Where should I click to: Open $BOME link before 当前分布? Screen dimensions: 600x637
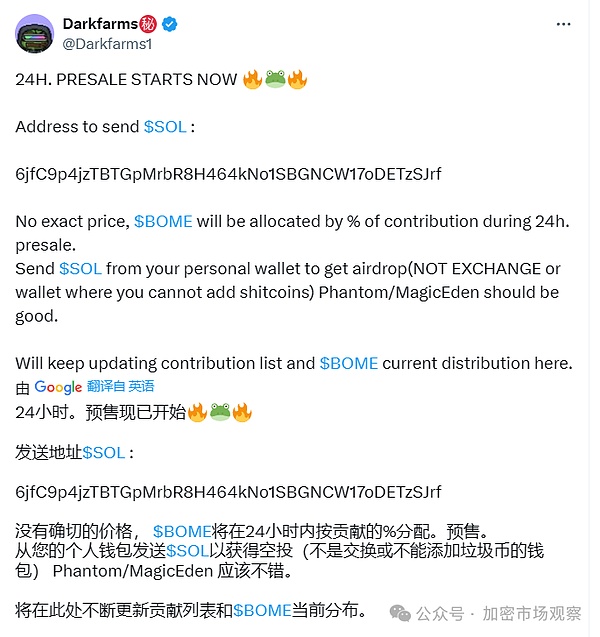[x=261, y=610]
